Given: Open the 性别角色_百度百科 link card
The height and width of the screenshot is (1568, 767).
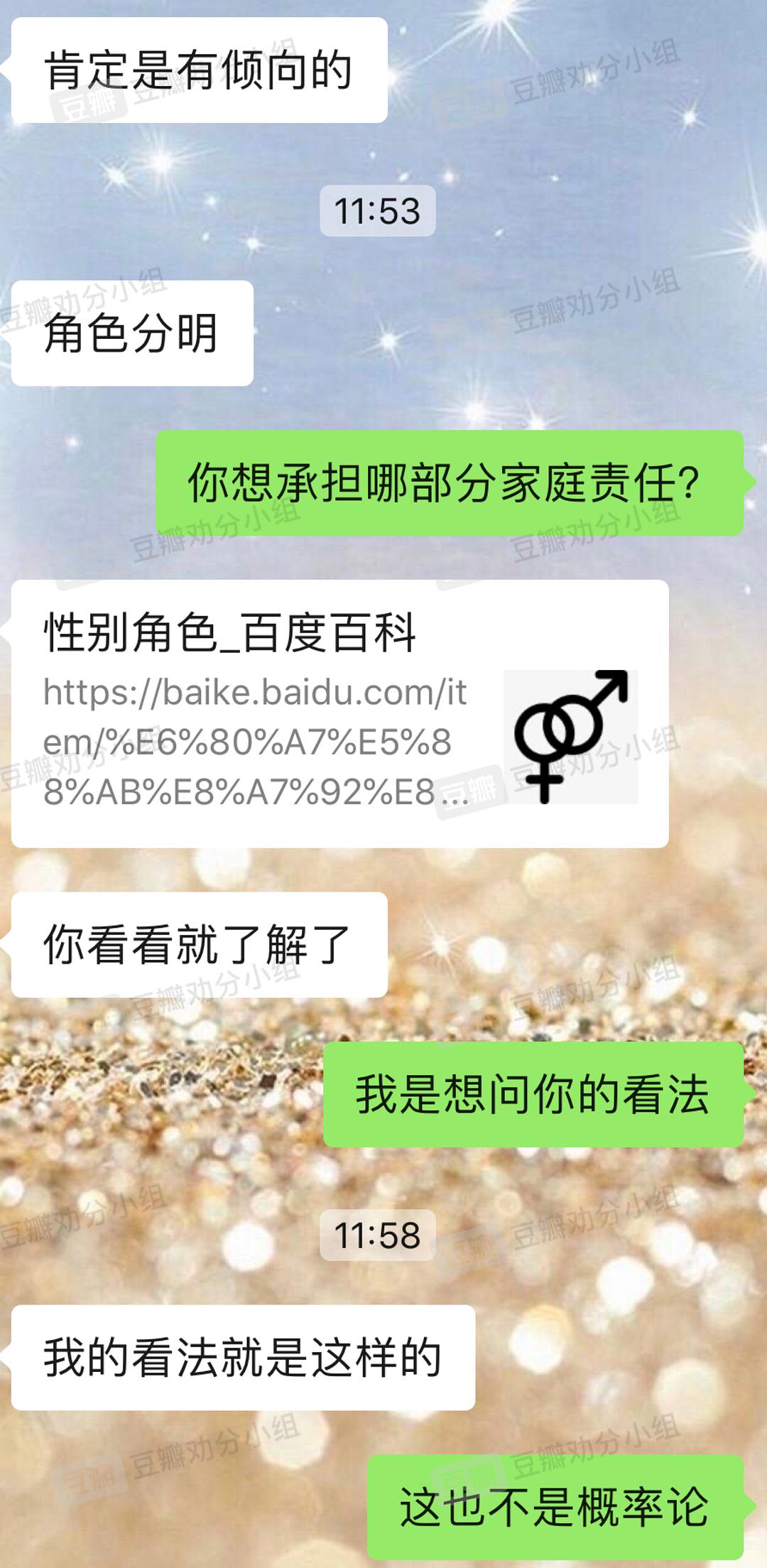Looking at the screenshot, I should pos(339,713).
